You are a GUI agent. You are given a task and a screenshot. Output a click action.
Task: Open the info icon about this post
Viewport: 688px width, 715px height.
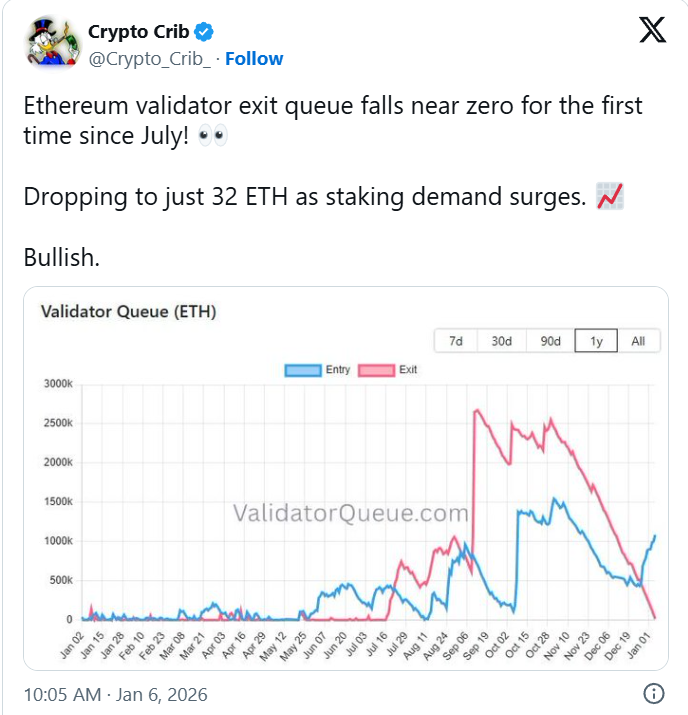[x=652, y=693]
